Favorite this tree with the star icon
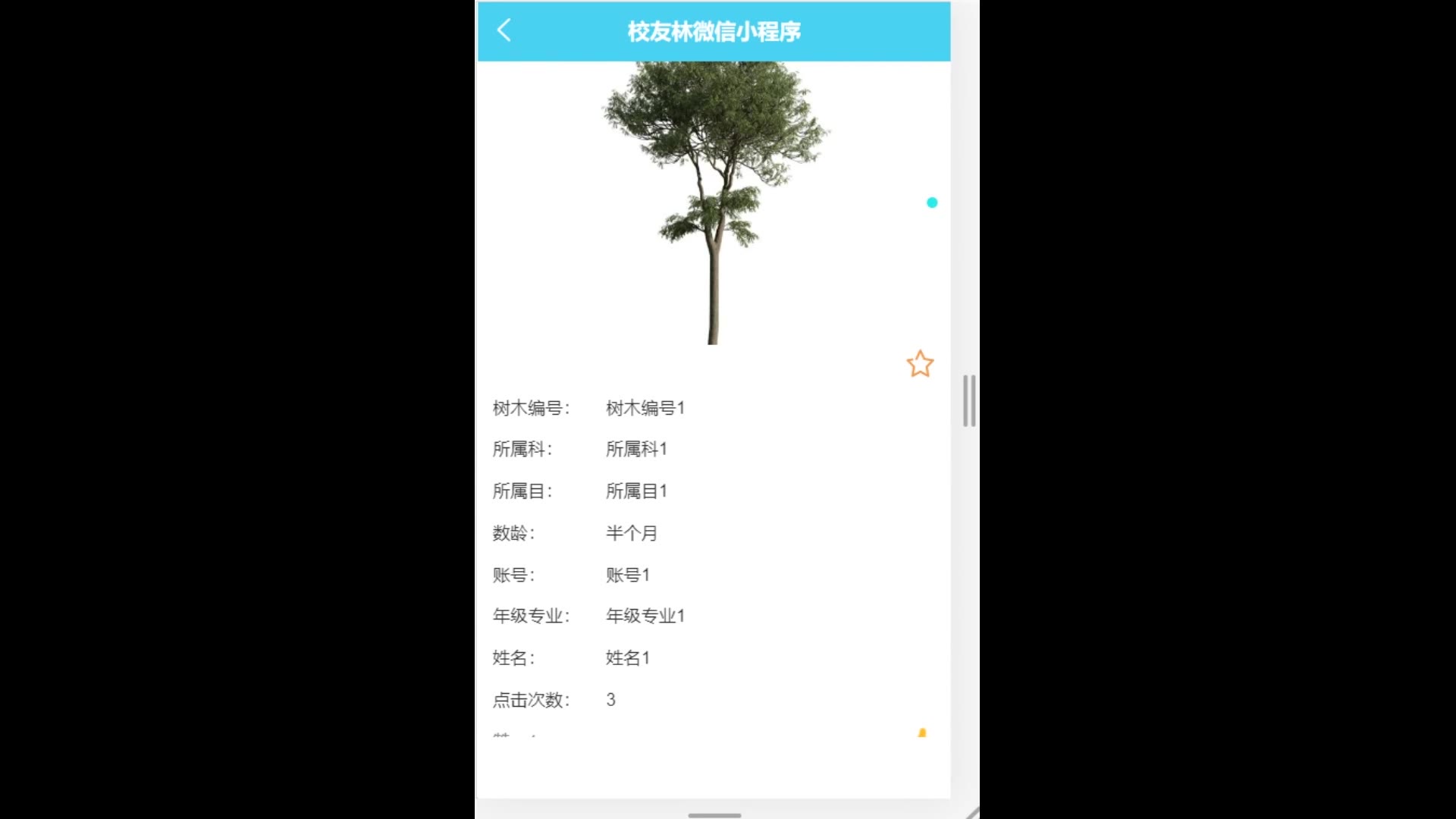The height and width of the screenshot is (819, 1456). point(919,364)
